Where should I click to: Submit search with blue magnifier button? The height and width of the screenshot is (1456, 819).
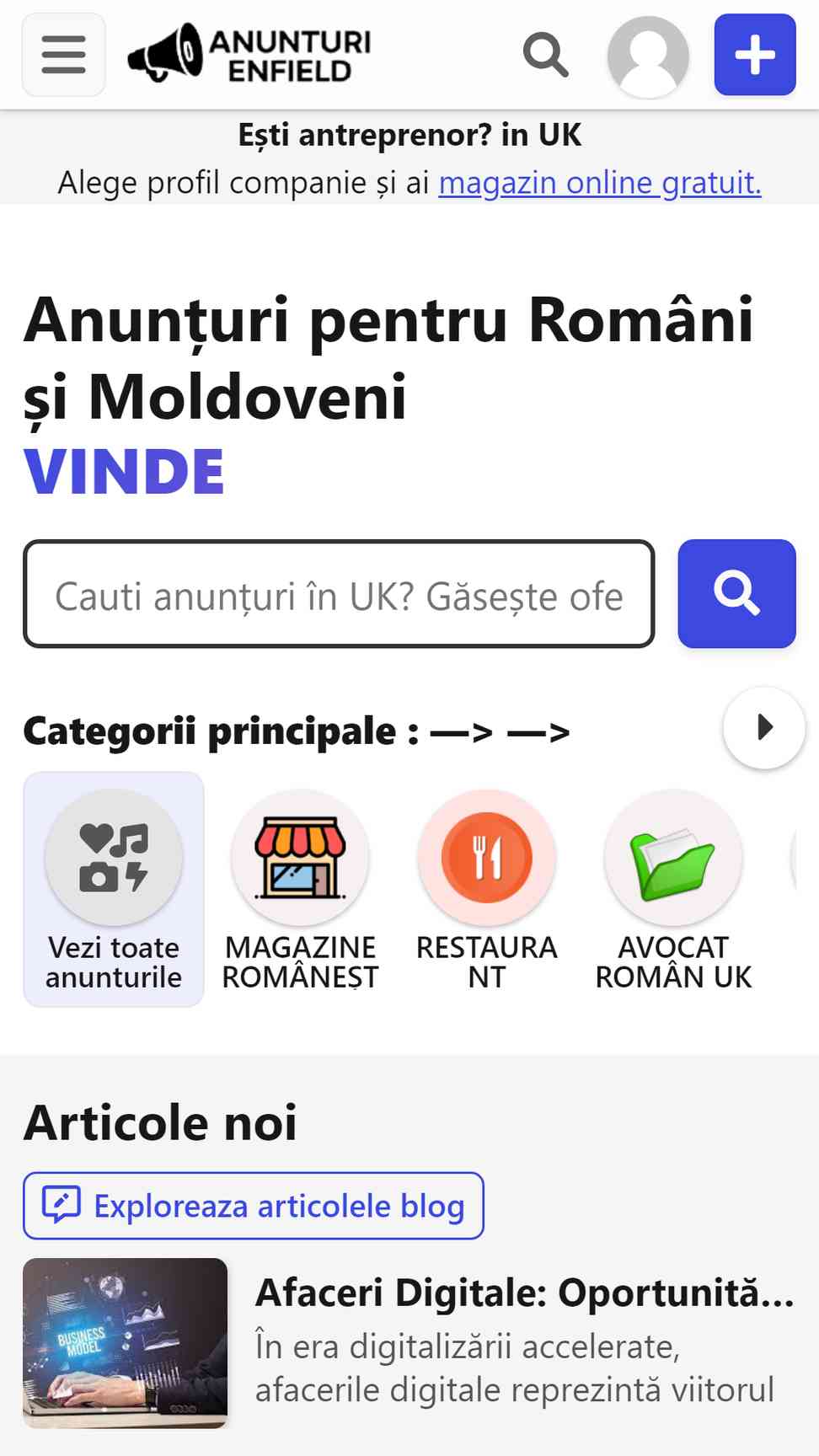(x=736, y=594)
